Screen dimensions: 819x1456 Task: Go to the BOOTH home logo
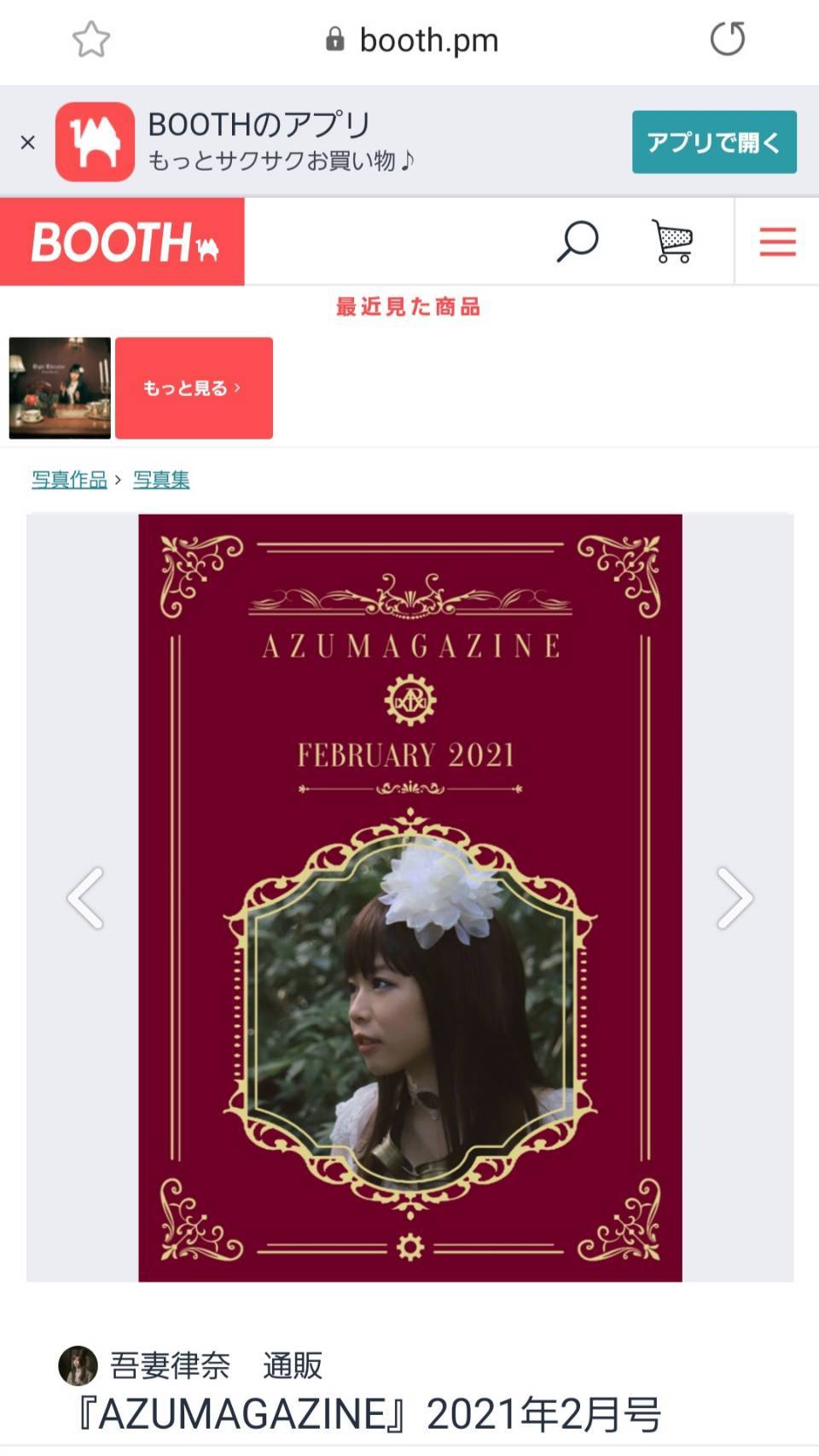pos(123,242)
